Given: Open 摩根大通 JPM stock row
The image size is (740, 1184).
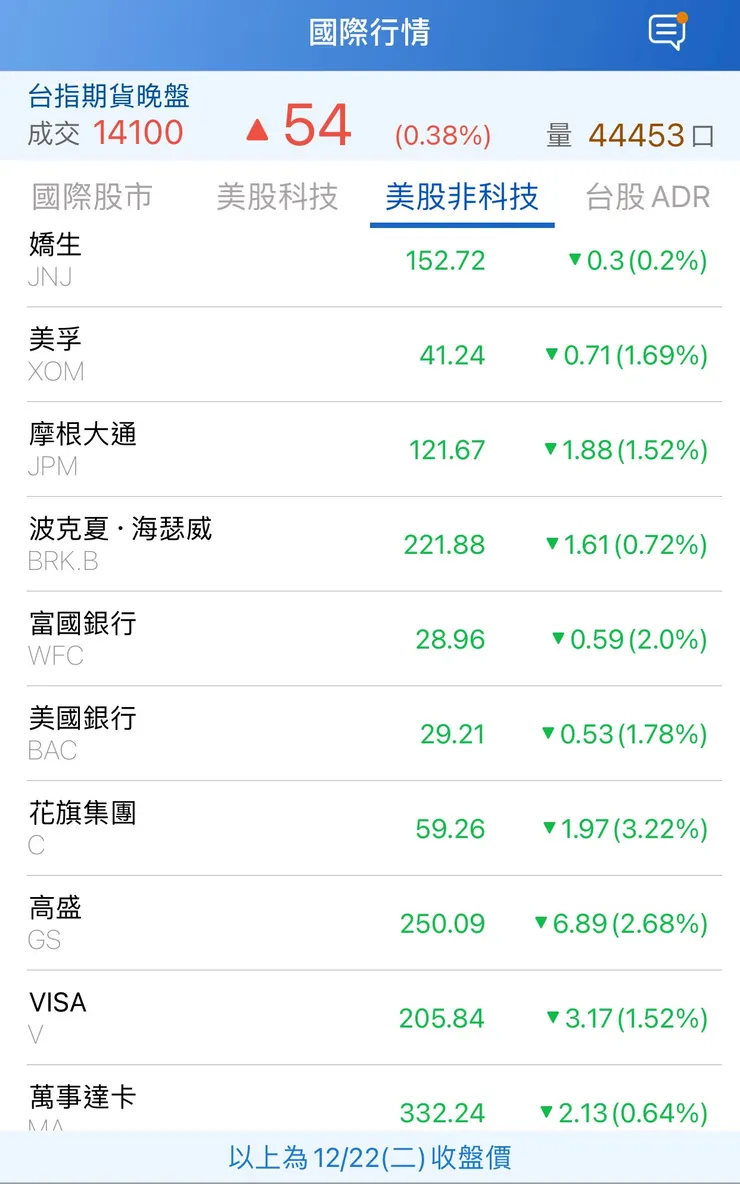Looking at the screenshot, I should tap(370, 446).
